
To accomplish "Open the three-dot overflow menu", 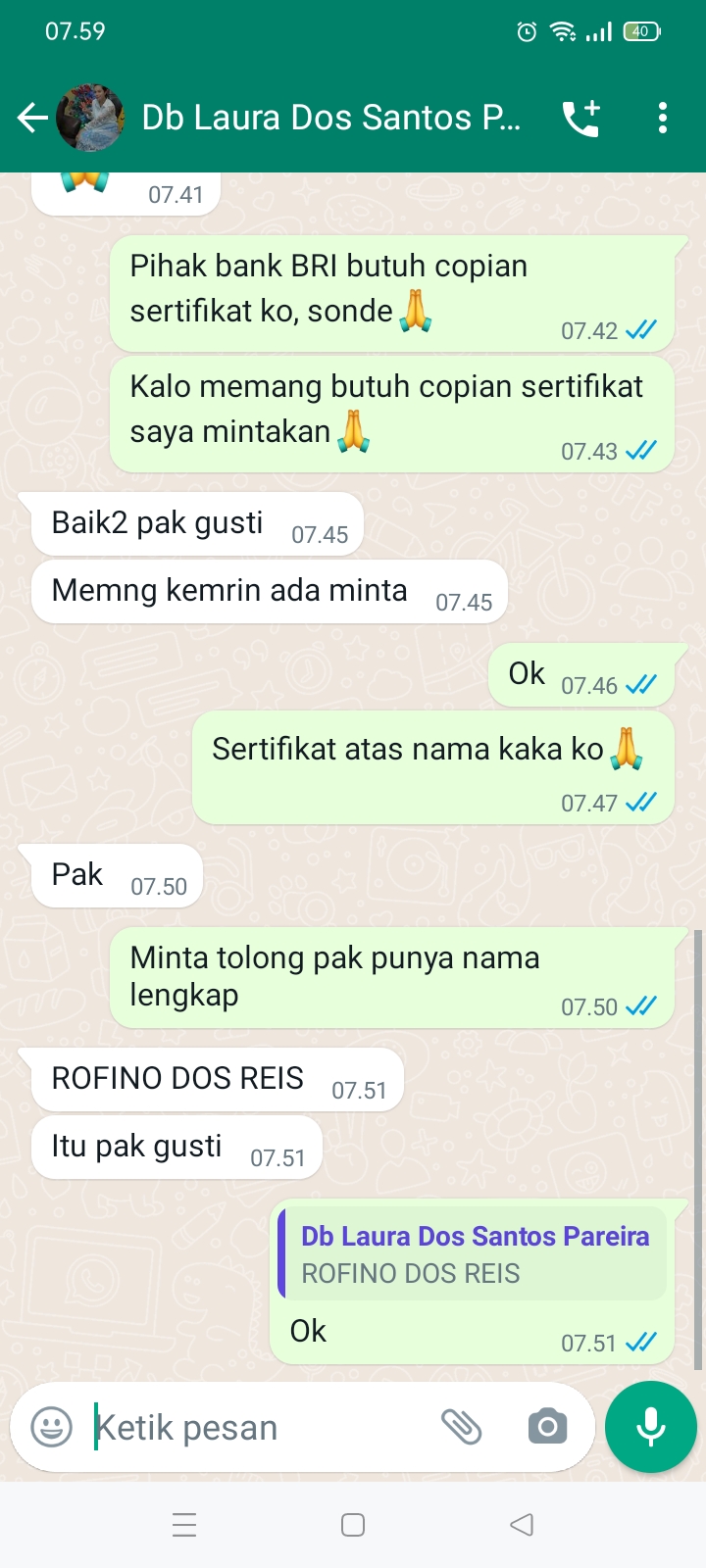I will click(663, 119).
